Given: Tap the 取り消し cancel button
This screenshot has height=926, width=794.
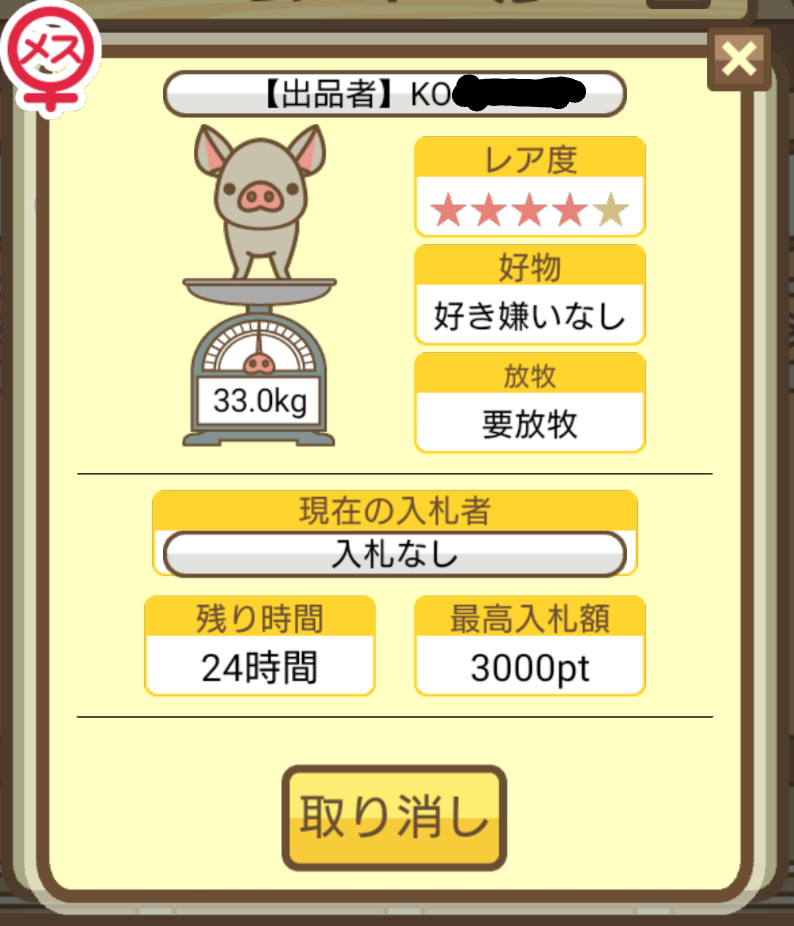Looking at the screenshot, I should point(394,817).
